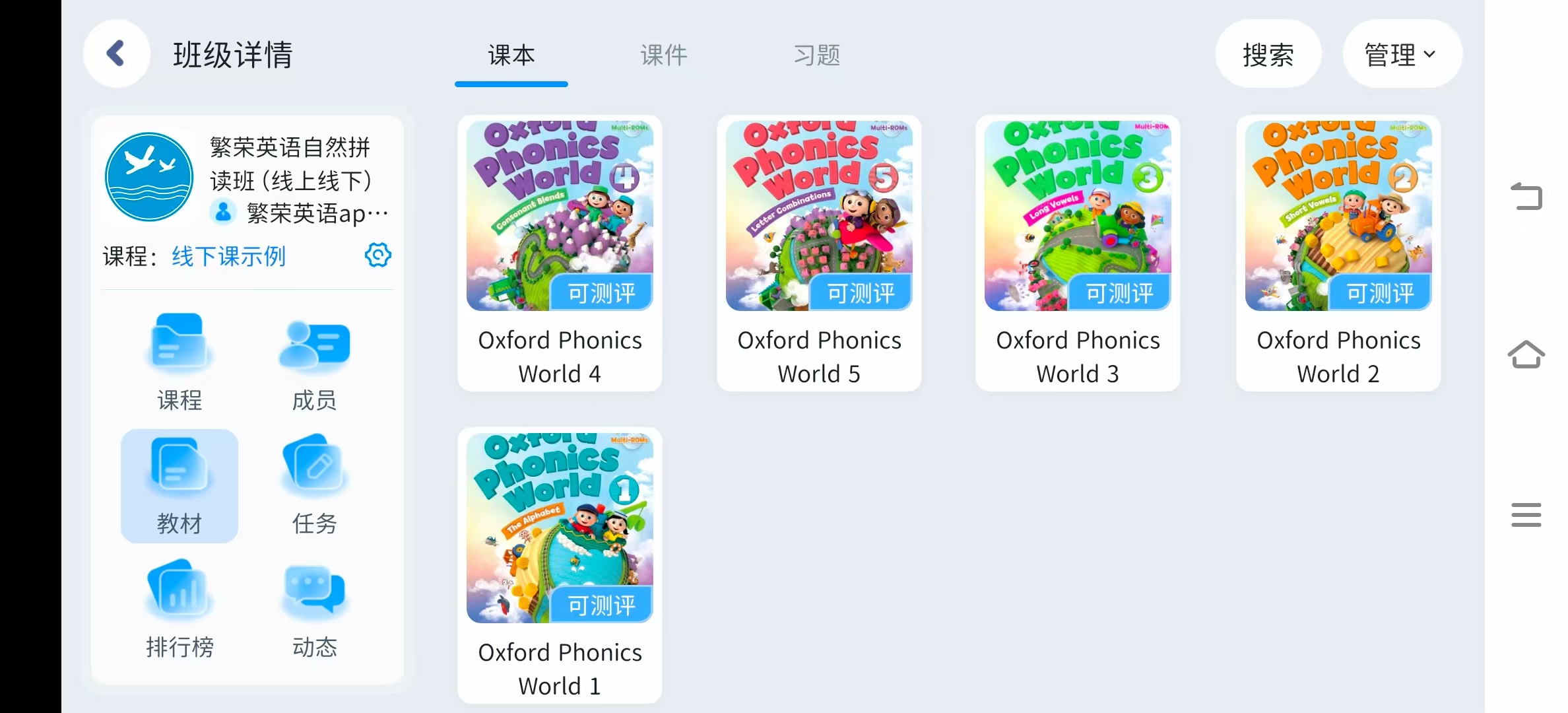Open course settings gear icon
The width and height of the screenshot is (1568, 713).
378,255
